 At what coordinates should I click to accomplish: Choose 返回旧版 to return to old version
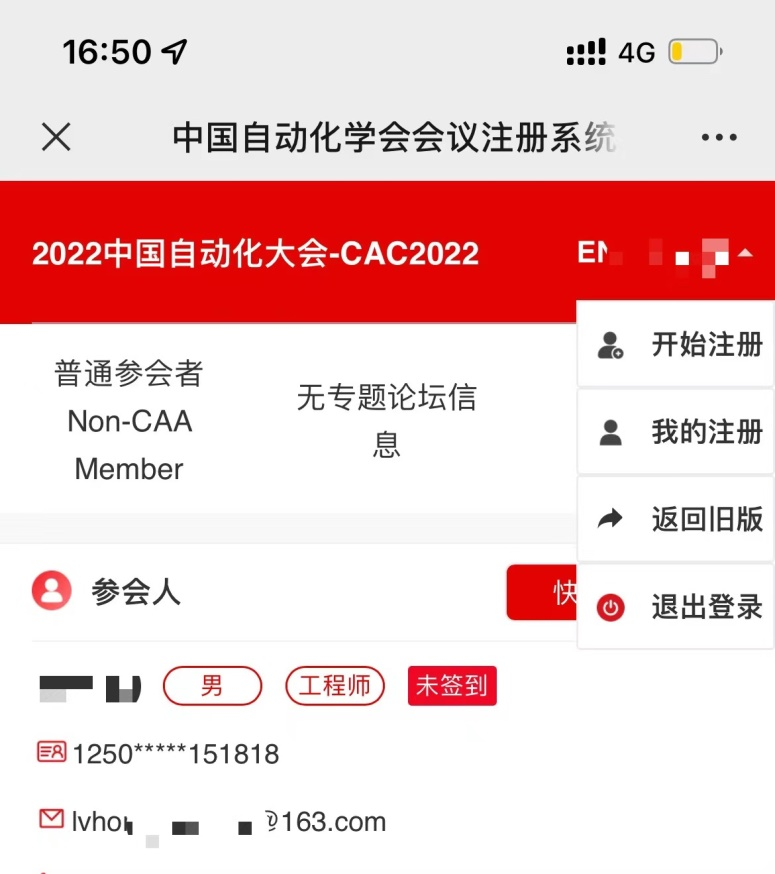(x=676, y=519)
